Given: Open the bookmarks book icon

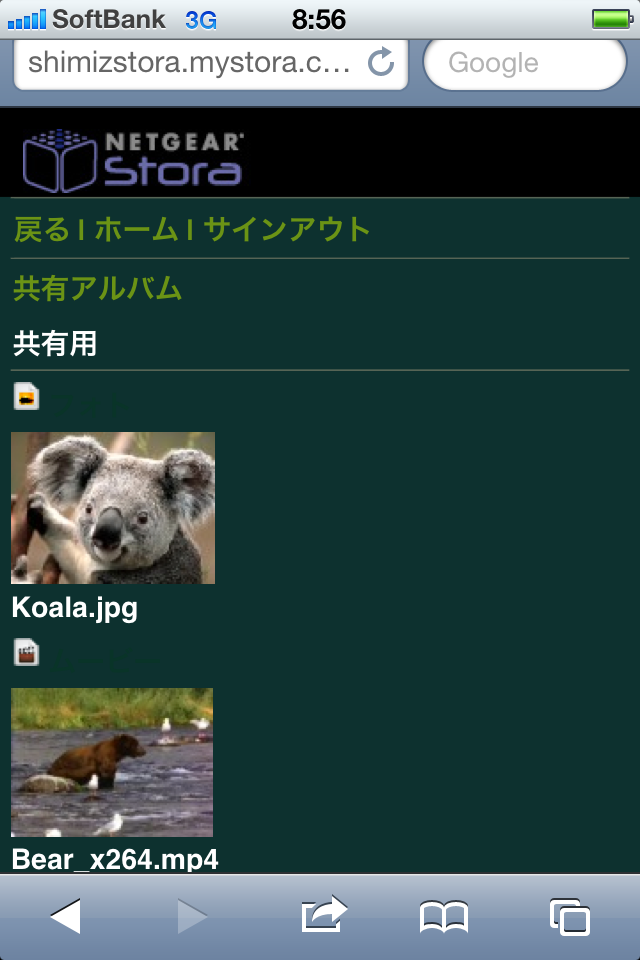Looking at the screenshot, I should point(444,916).
